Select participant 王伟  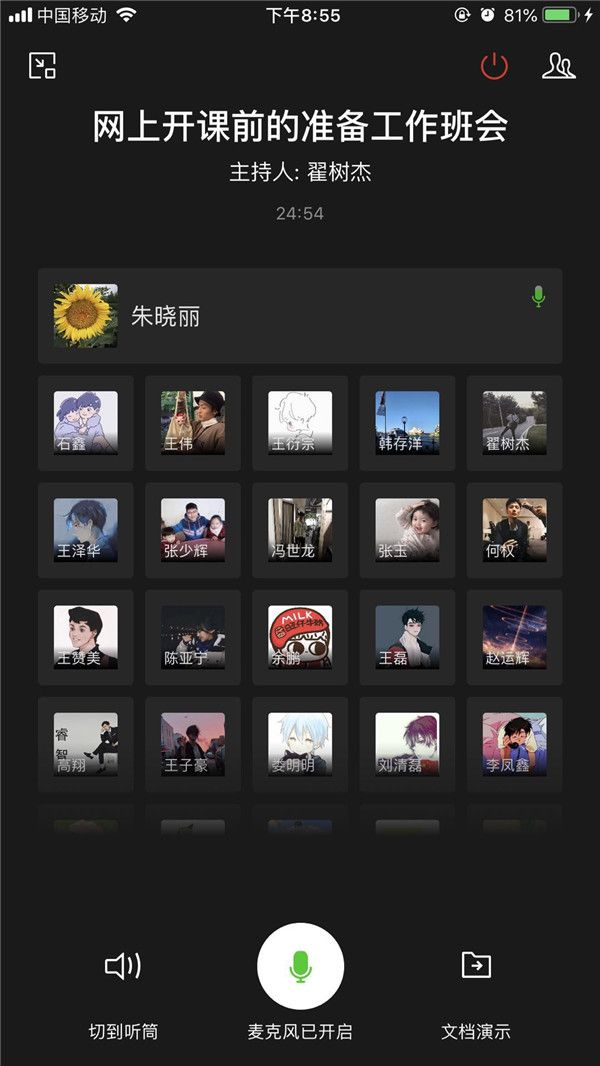click(193, 422)
